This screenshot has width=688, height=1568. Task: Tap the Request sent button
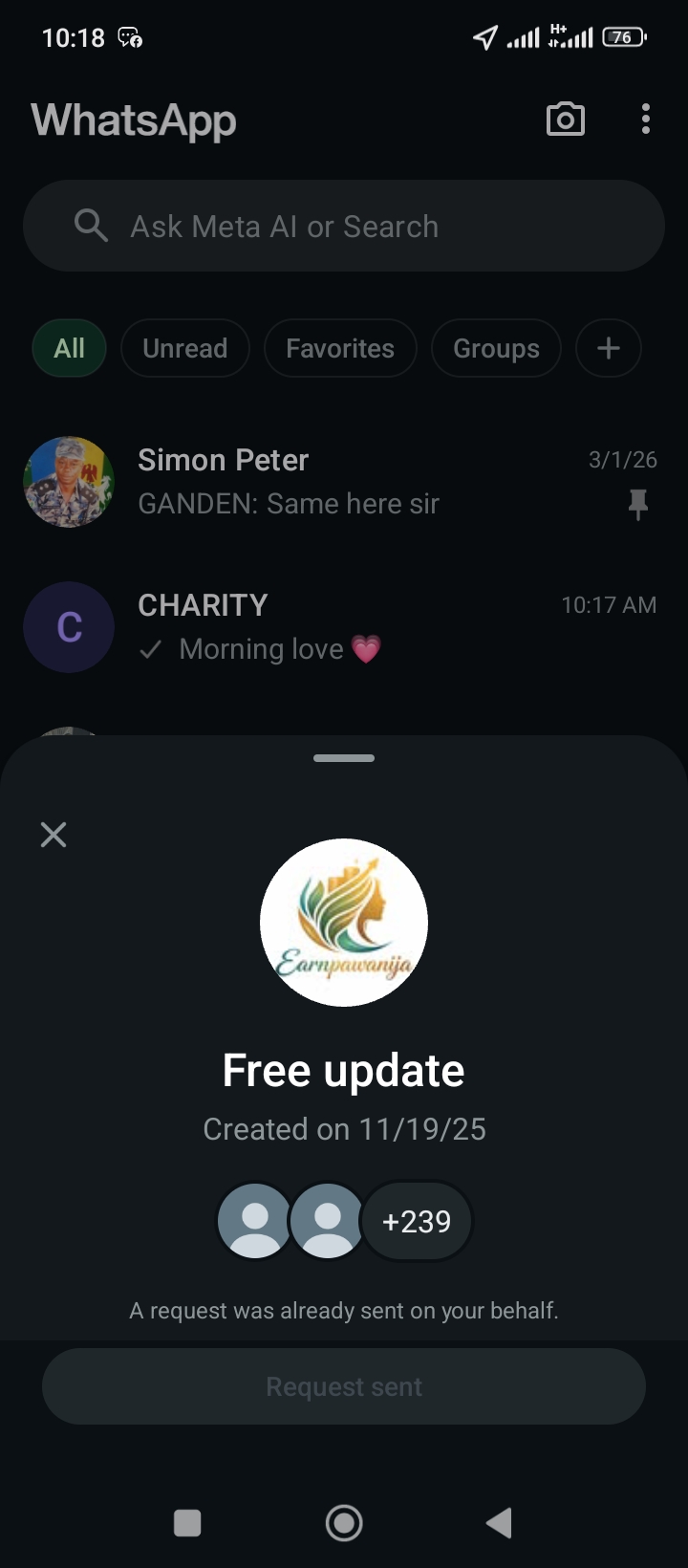344,1386
